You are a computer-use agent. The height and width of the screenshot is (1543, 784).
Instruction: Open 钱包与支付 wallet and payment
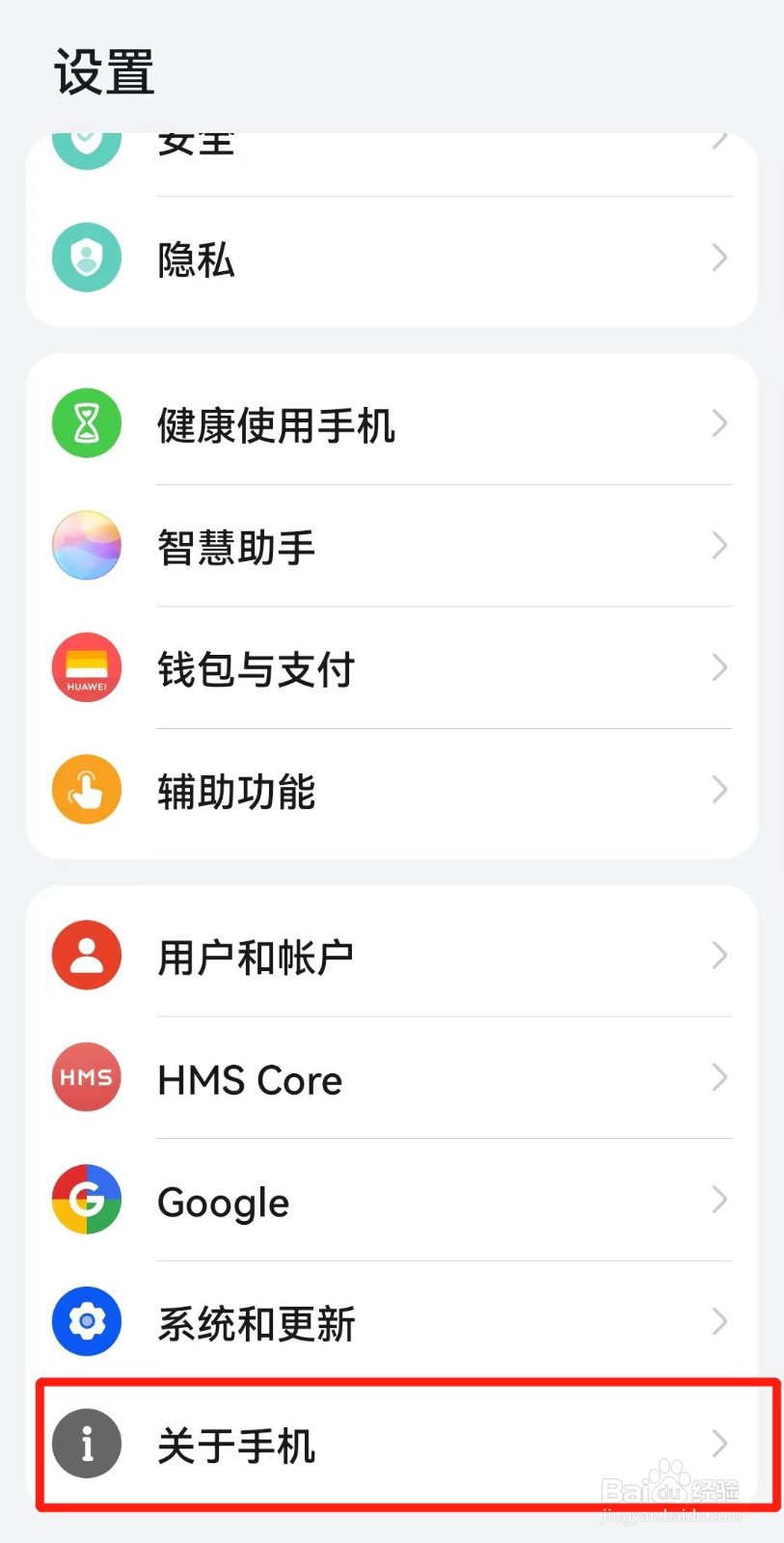point(392,667)
